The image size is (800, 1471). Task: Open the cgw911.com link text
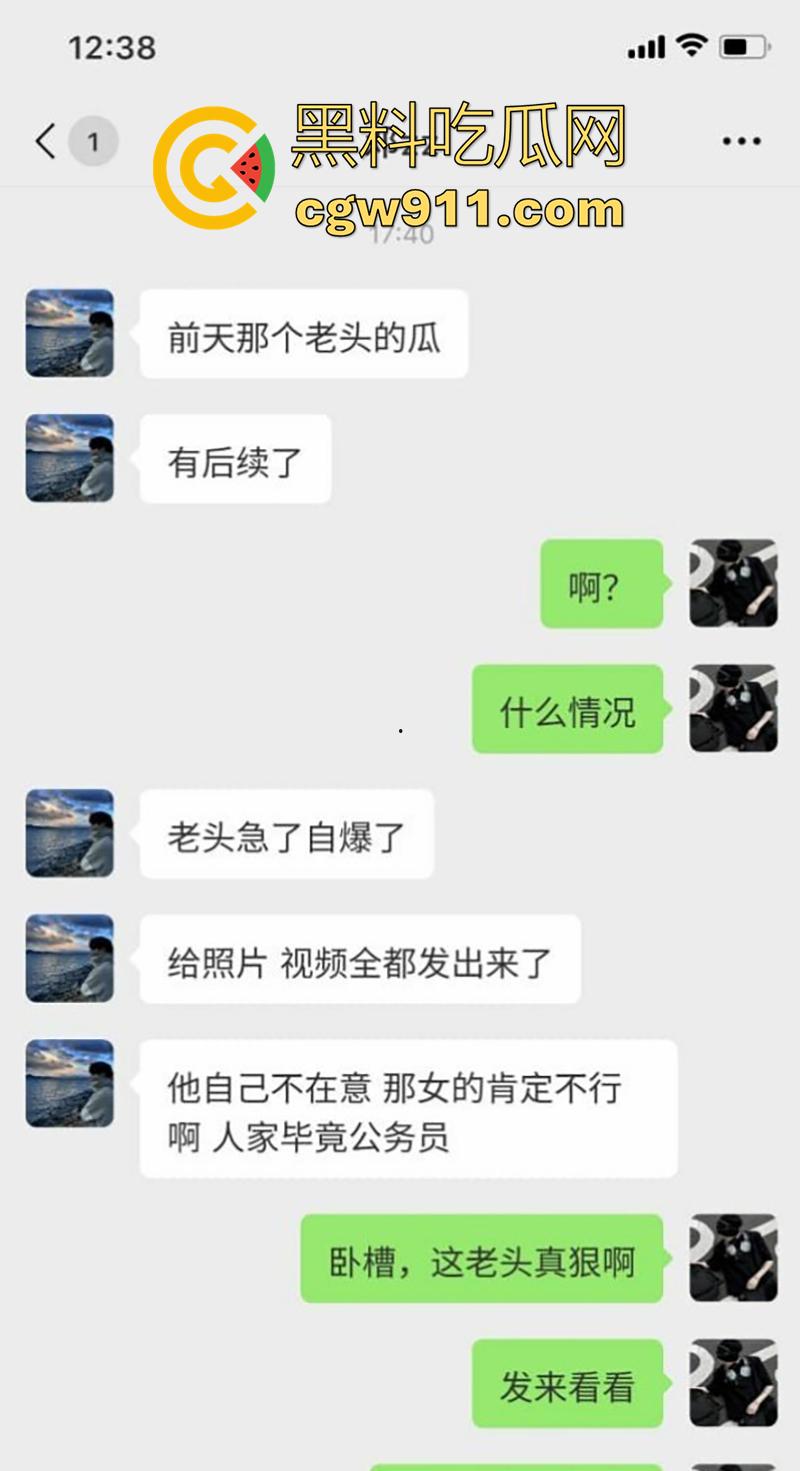pos(455,211)
